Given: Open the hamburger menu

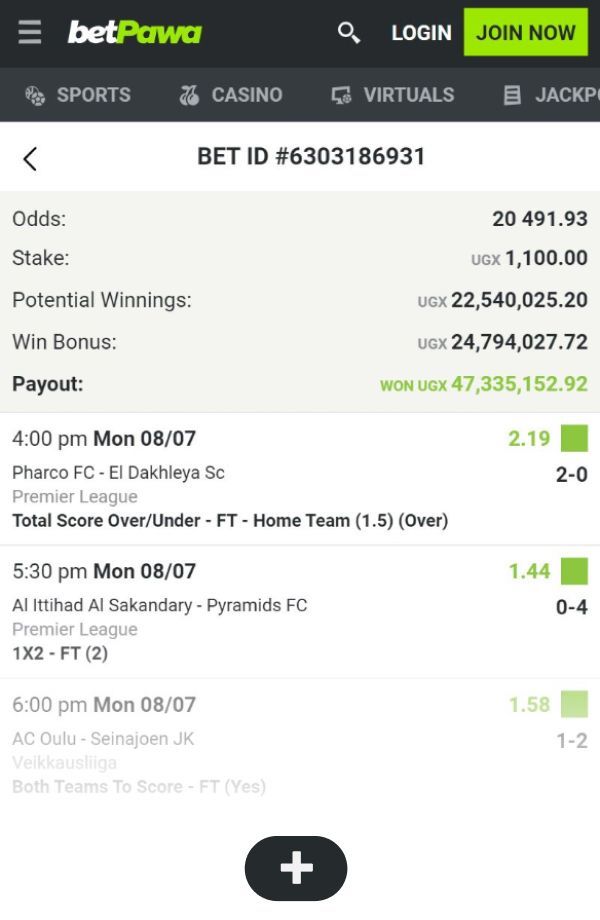Looking at the screenshot, I should [x=30, y=32].
